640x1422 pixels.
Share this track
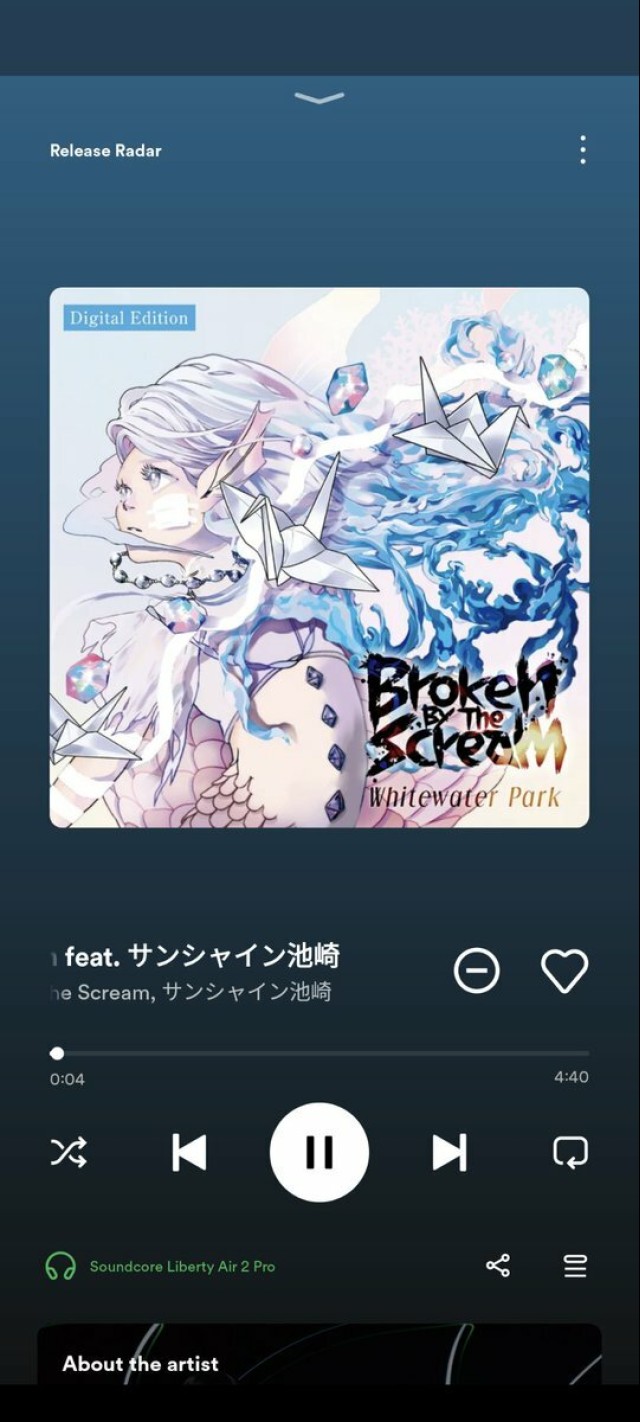pos(498,1266)
